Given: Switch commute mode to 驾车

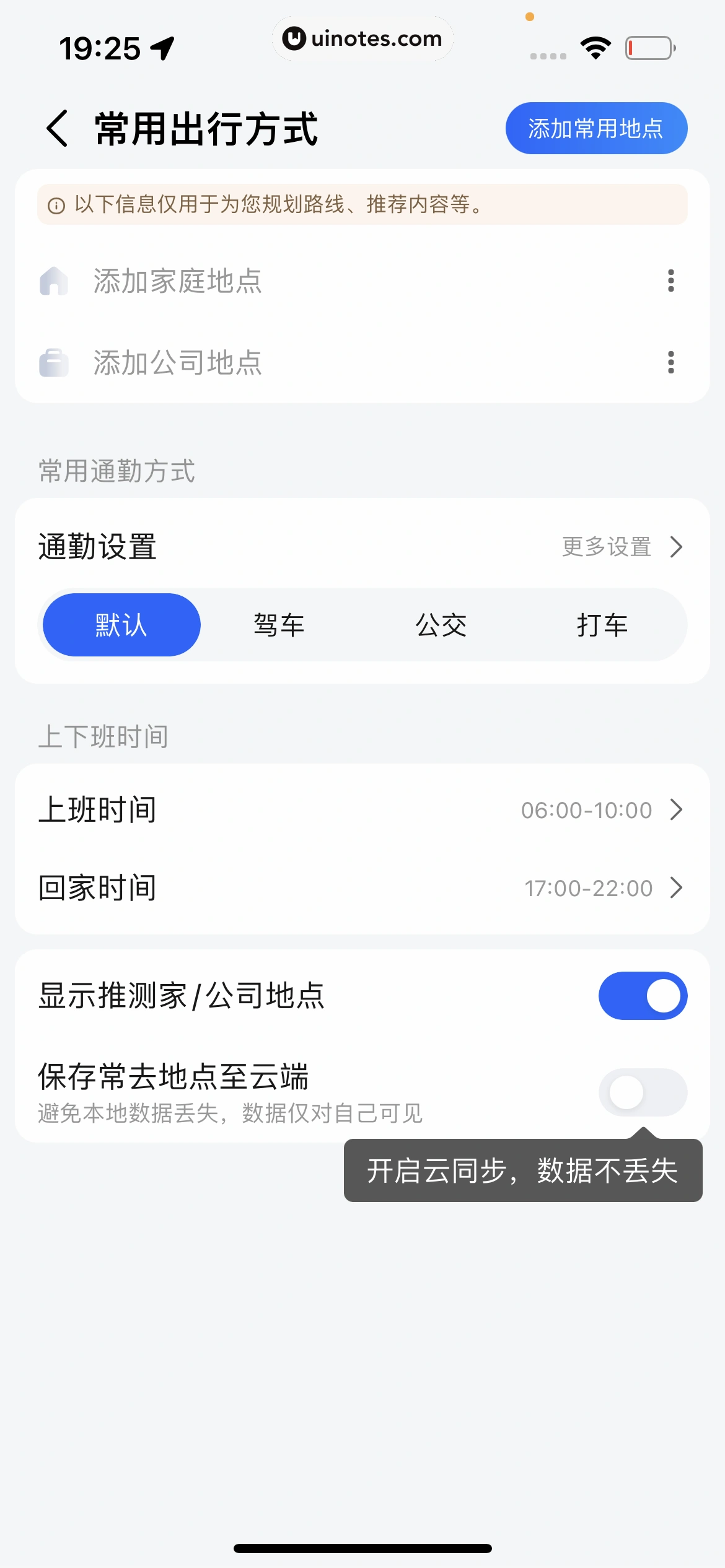Looking at the screenshot, I should click(x=279, y=624).
